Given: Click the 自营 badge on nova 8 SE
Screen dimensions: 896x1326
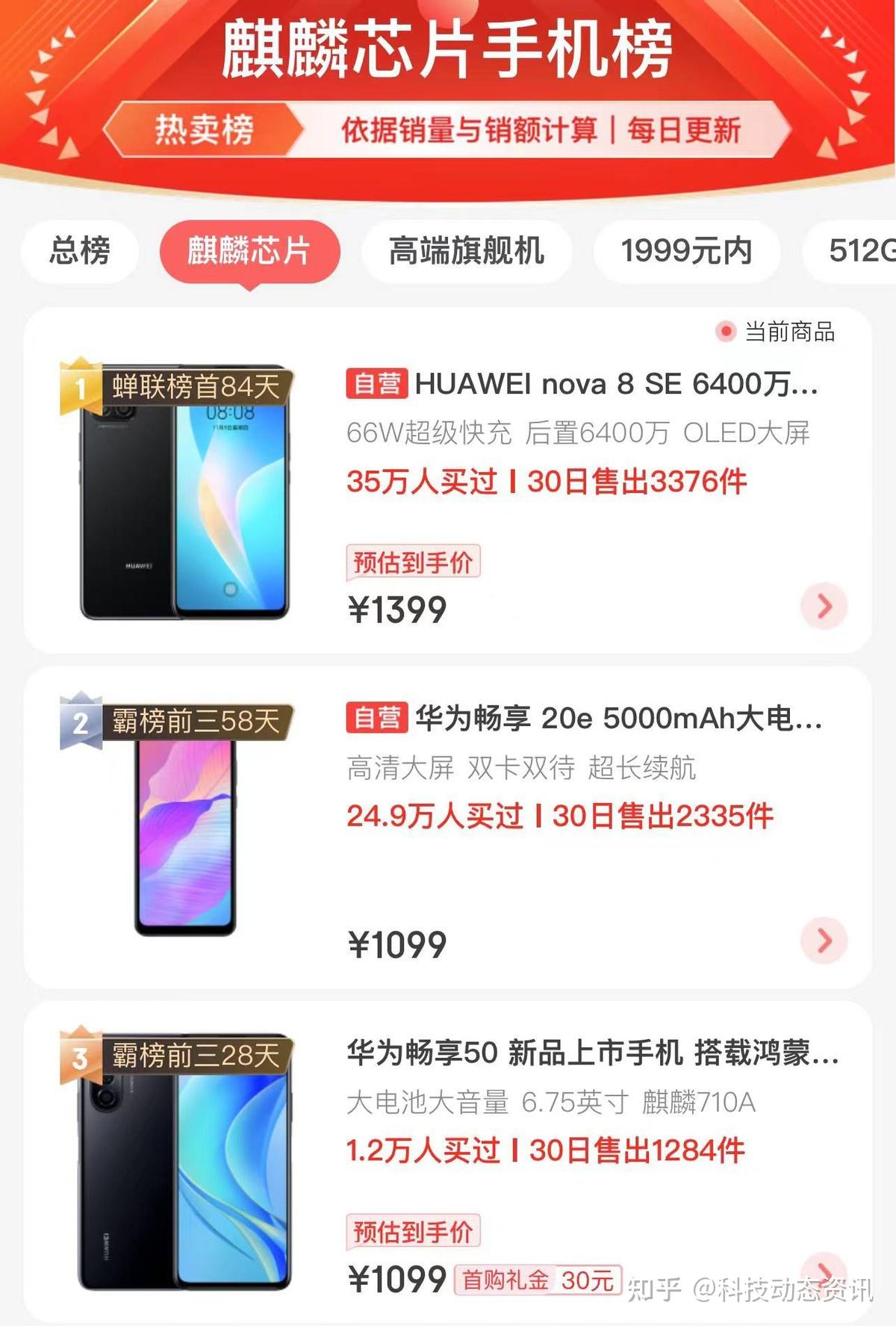Looking at the screenshot, I should 376,383.
